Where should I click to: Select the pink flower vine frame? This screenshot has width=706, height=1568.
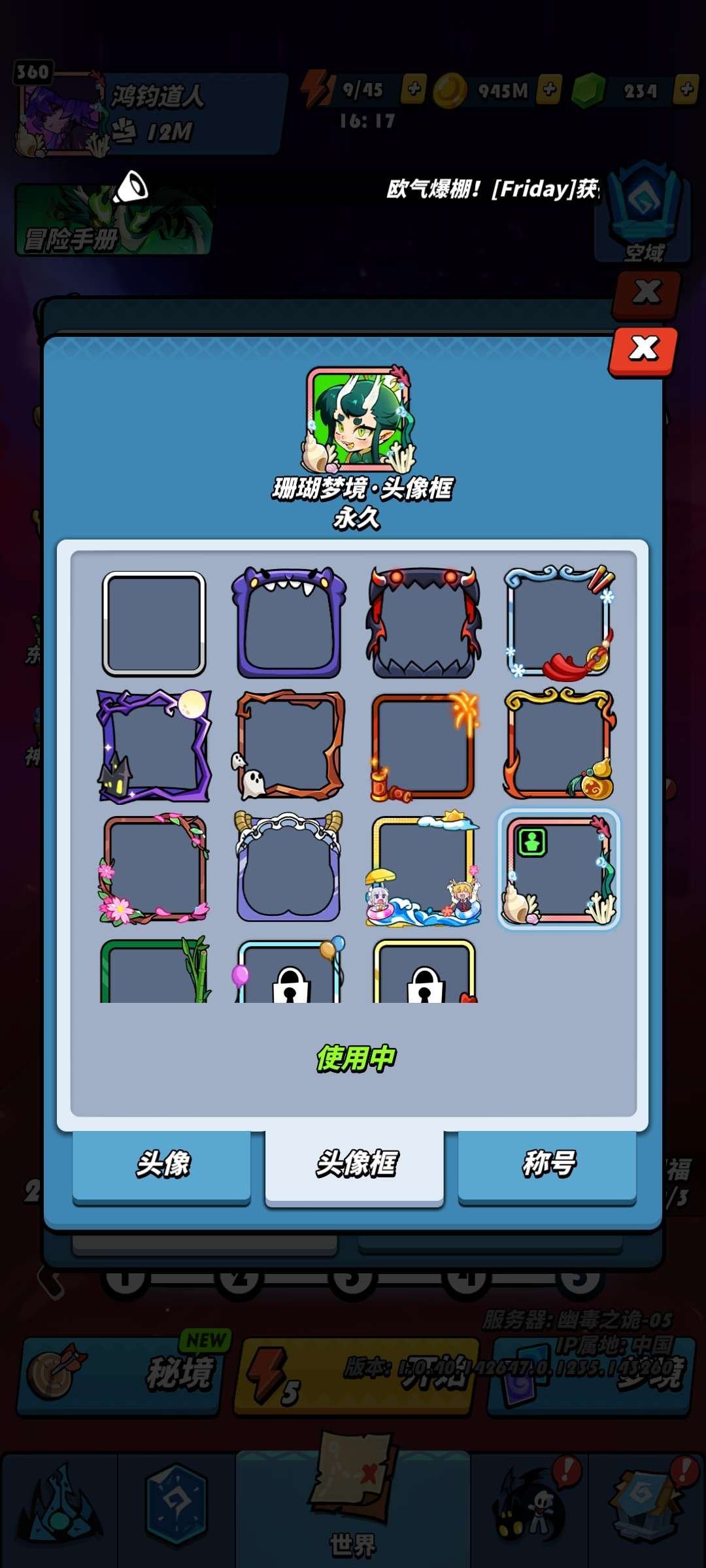point(154,869)
